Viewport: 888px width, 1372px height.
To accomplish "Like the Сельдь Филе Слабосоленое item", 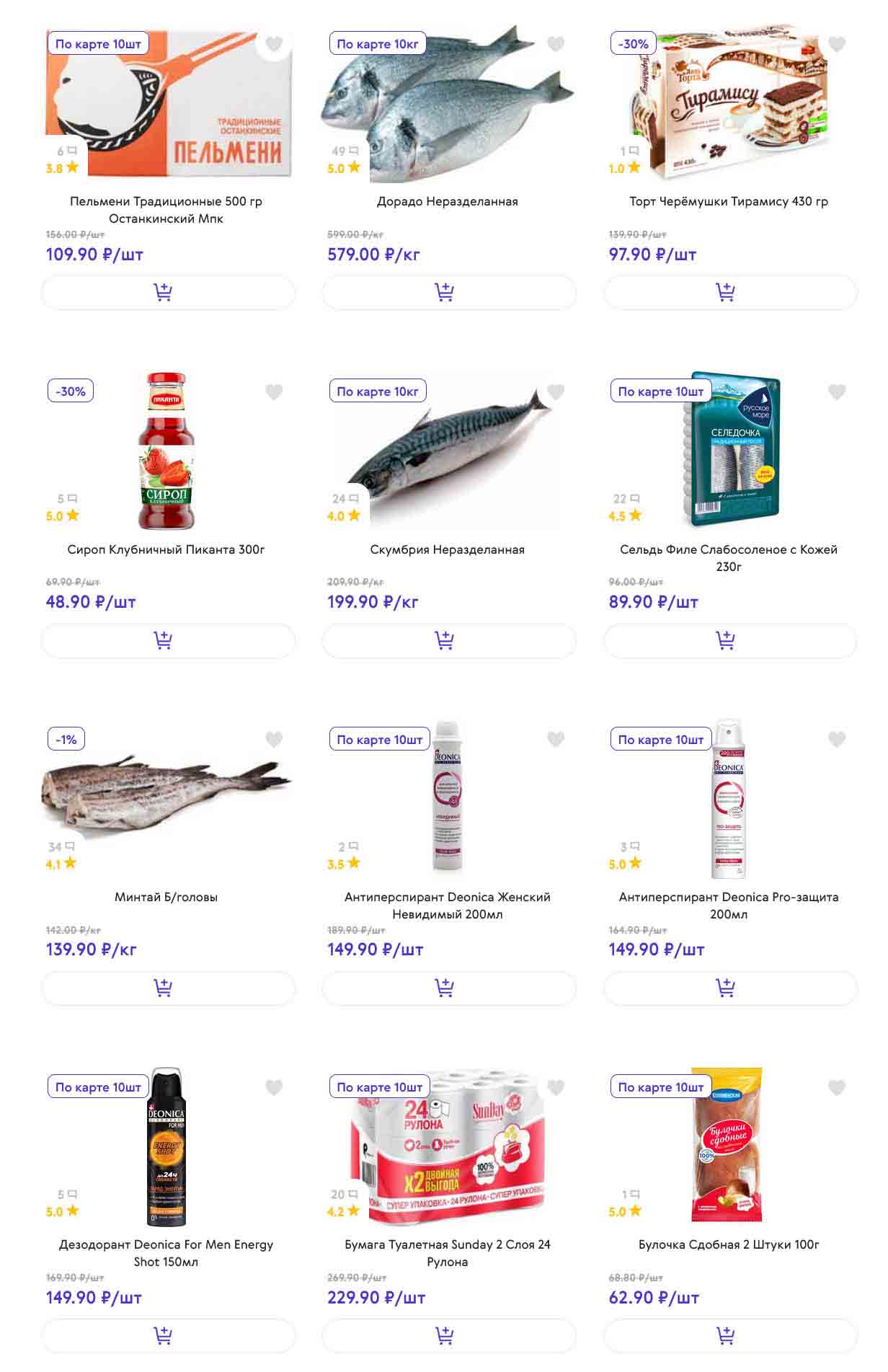I will point(837,392).
